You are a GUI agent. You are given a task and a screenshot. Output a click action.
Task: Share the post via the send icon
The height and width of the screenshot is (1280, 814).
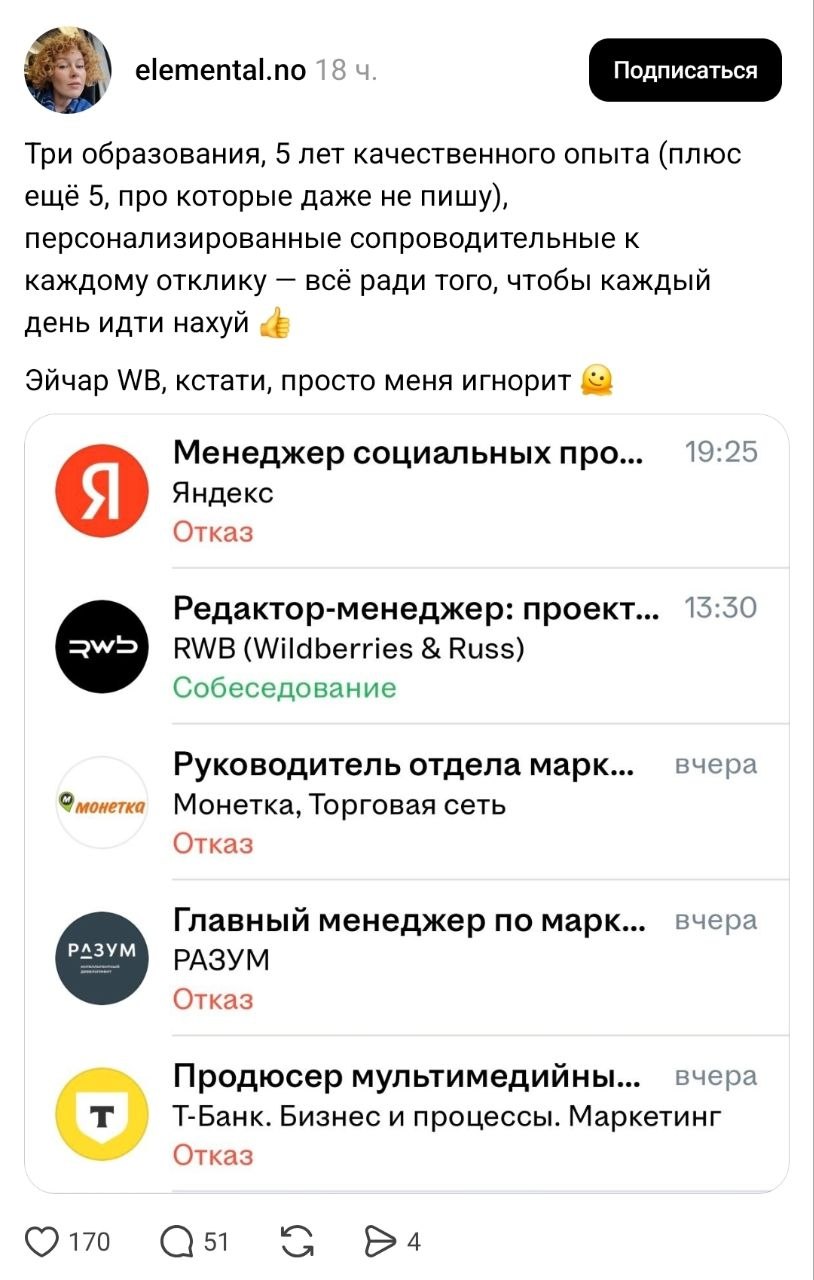click(381, 1242)
